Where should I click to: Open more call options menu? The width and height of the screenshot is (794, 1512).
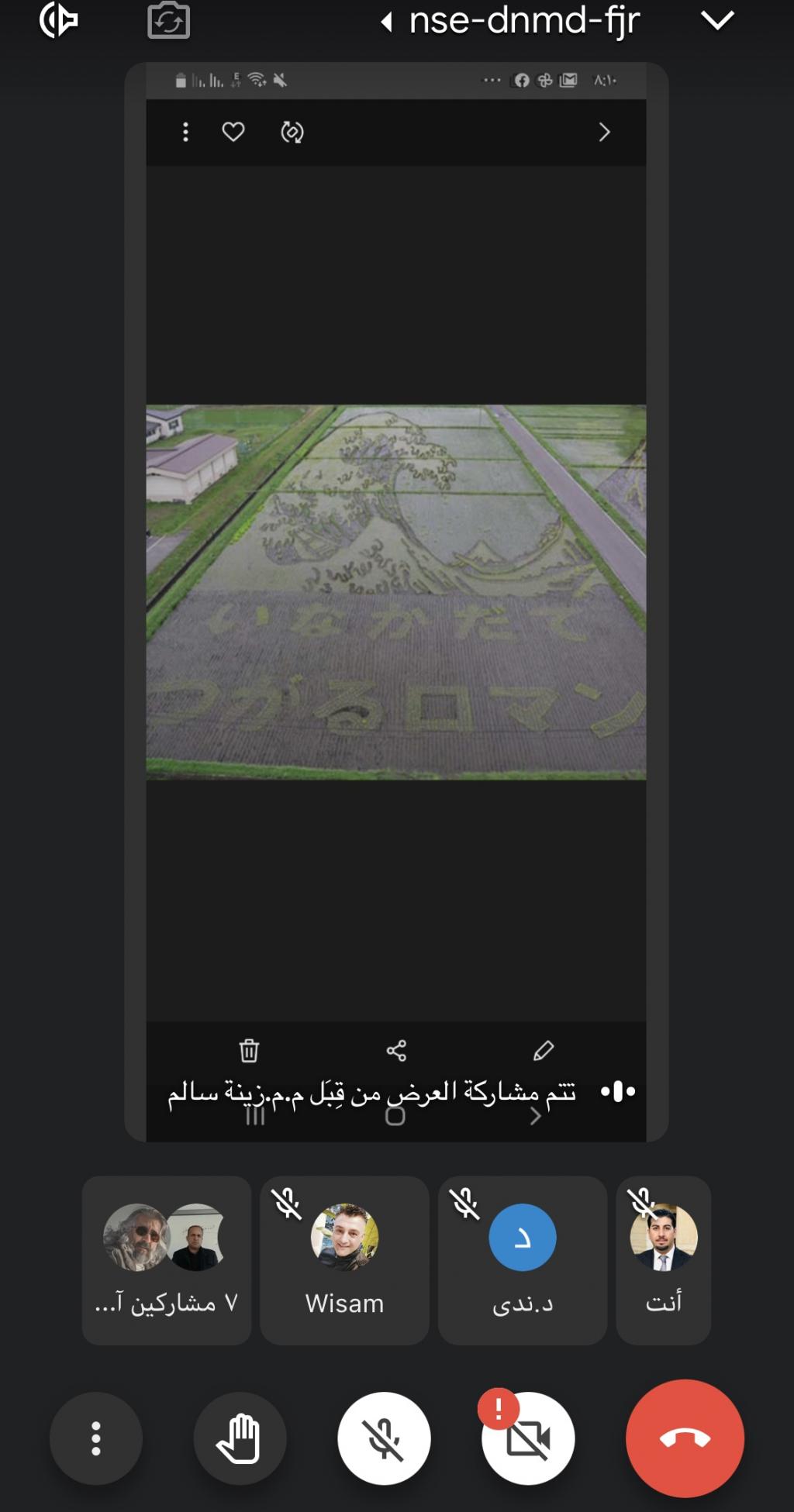96,1438
